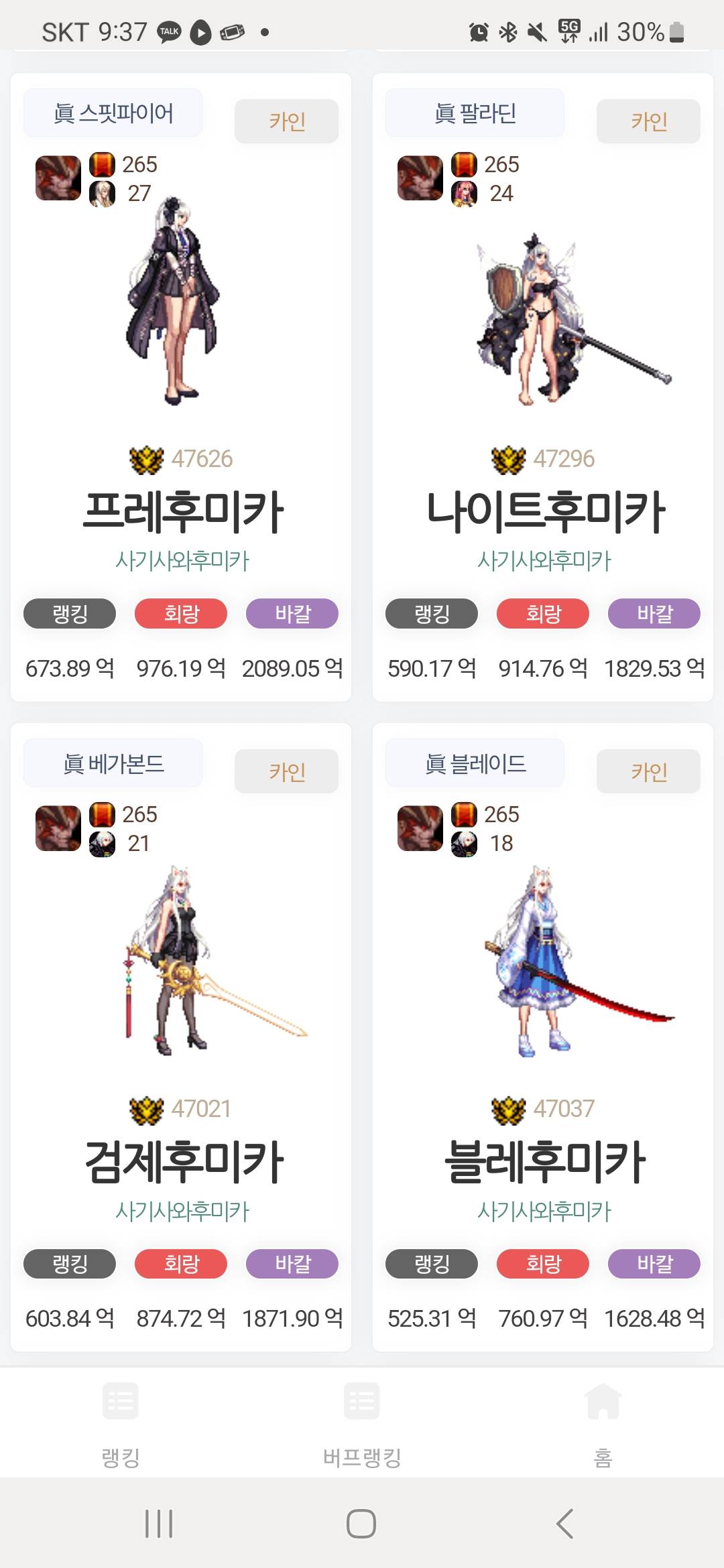Open the 블레후미카 character card

(x=544, y=1162)
